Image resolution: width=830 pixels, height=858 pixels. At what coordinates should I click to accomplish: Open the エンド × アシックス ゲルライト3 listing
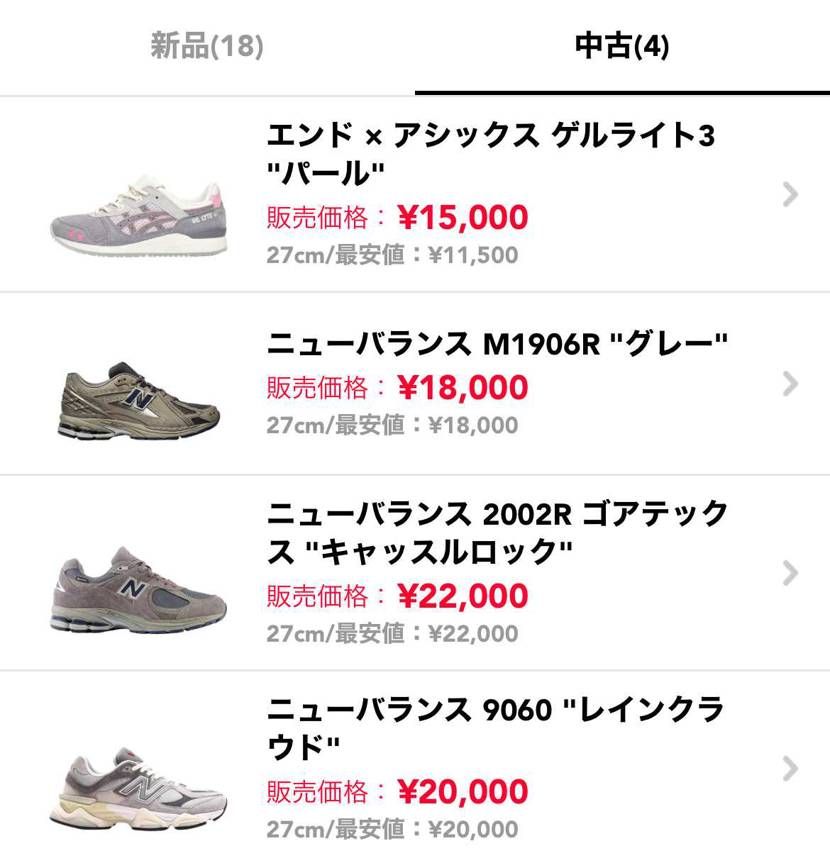(490, 152)
